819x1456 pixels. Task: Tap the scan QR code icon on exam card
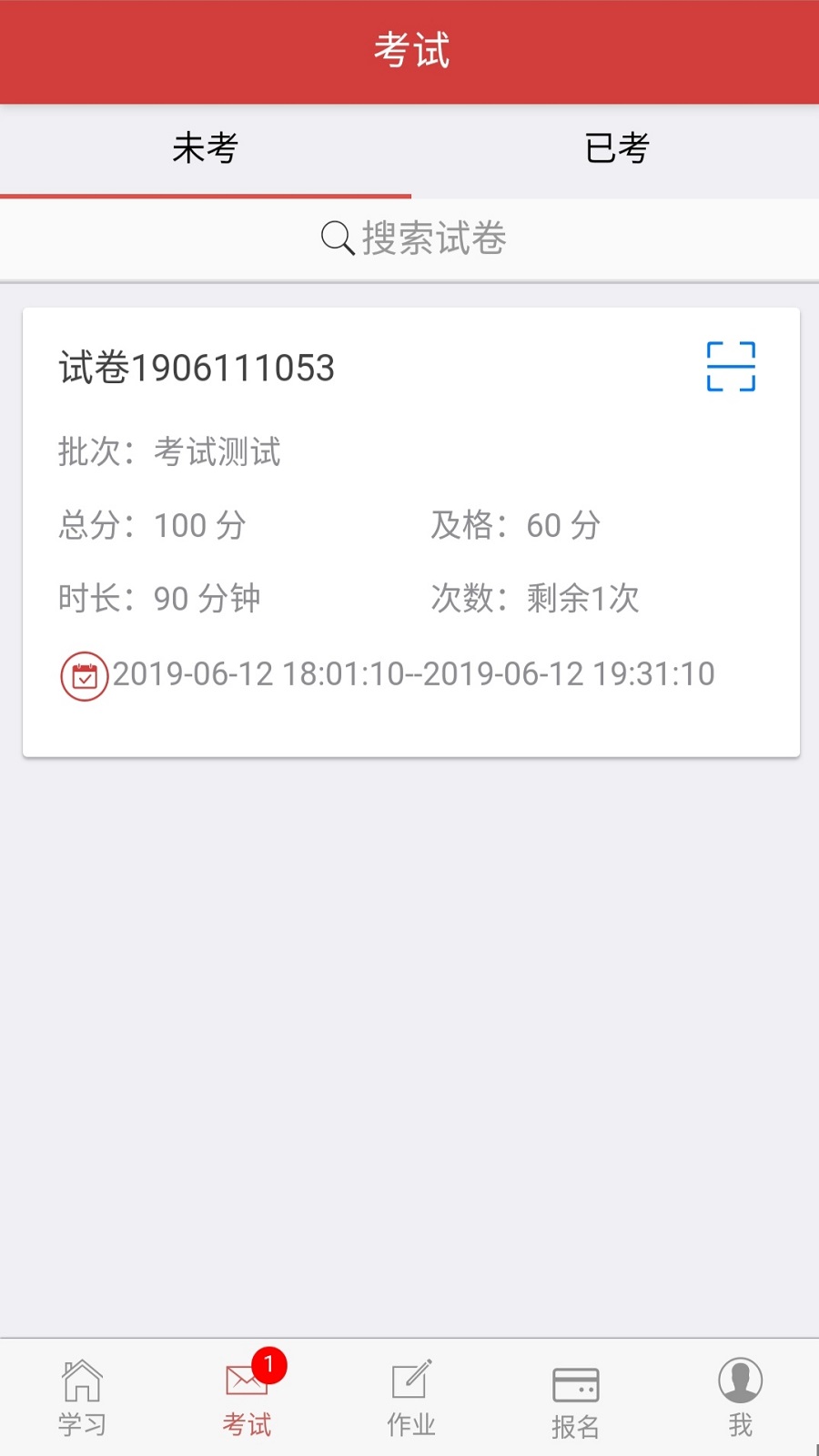click(x=732, y=367)
